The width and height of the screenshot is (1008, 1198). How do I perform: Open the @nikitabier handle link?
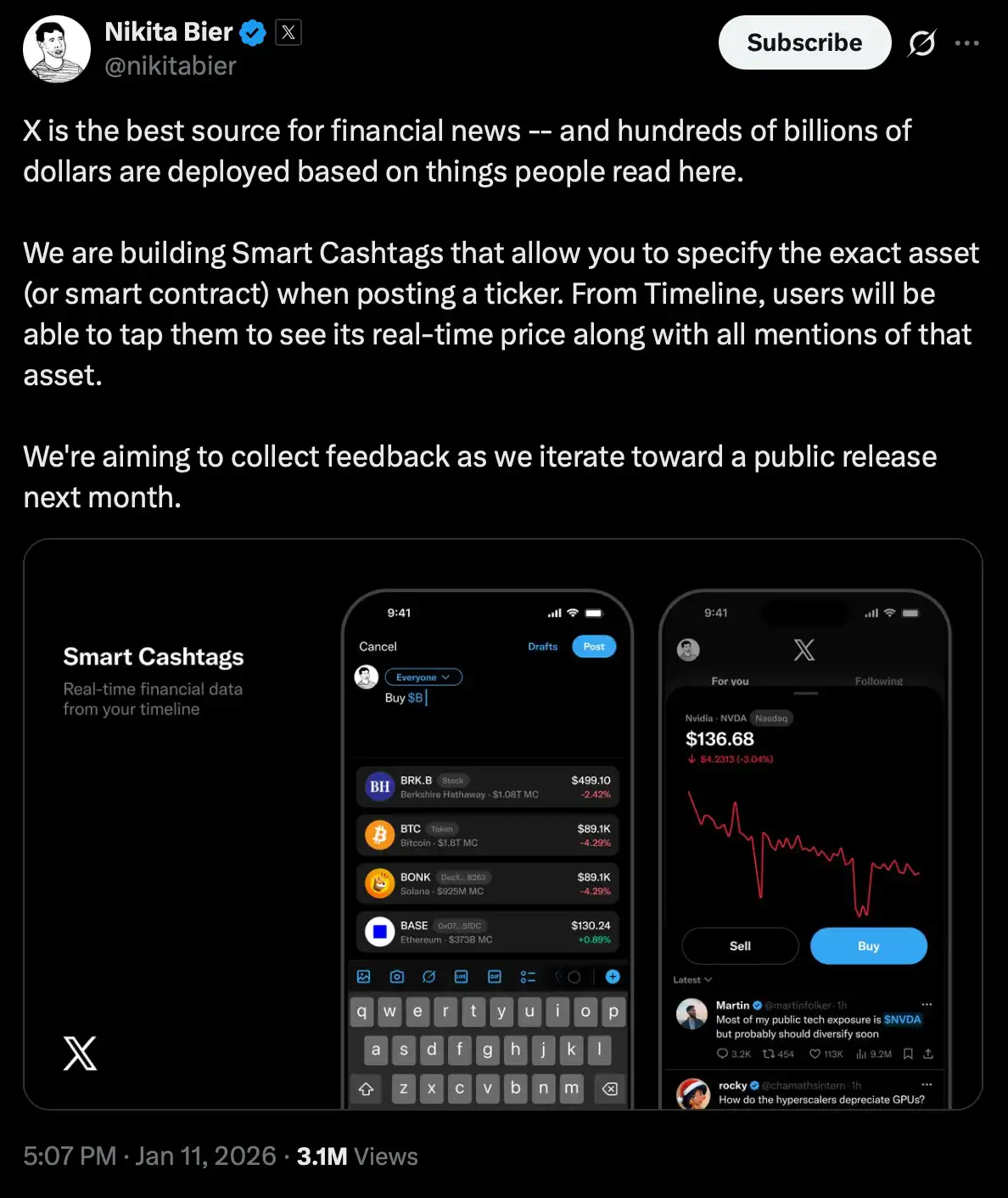tap(170, 66)
